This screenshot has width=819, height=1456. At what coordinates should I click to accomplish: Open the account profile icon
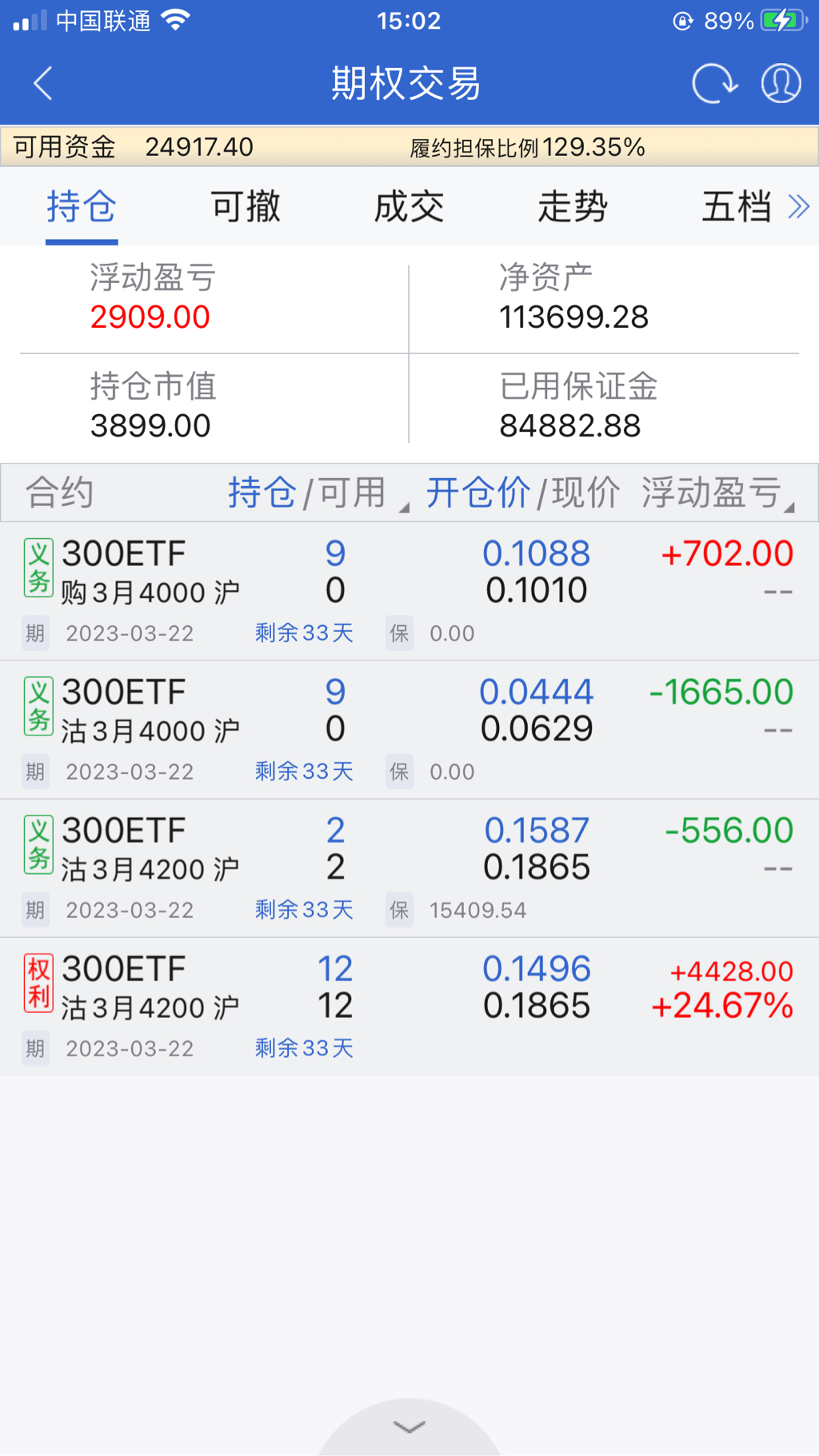[781, 83]
